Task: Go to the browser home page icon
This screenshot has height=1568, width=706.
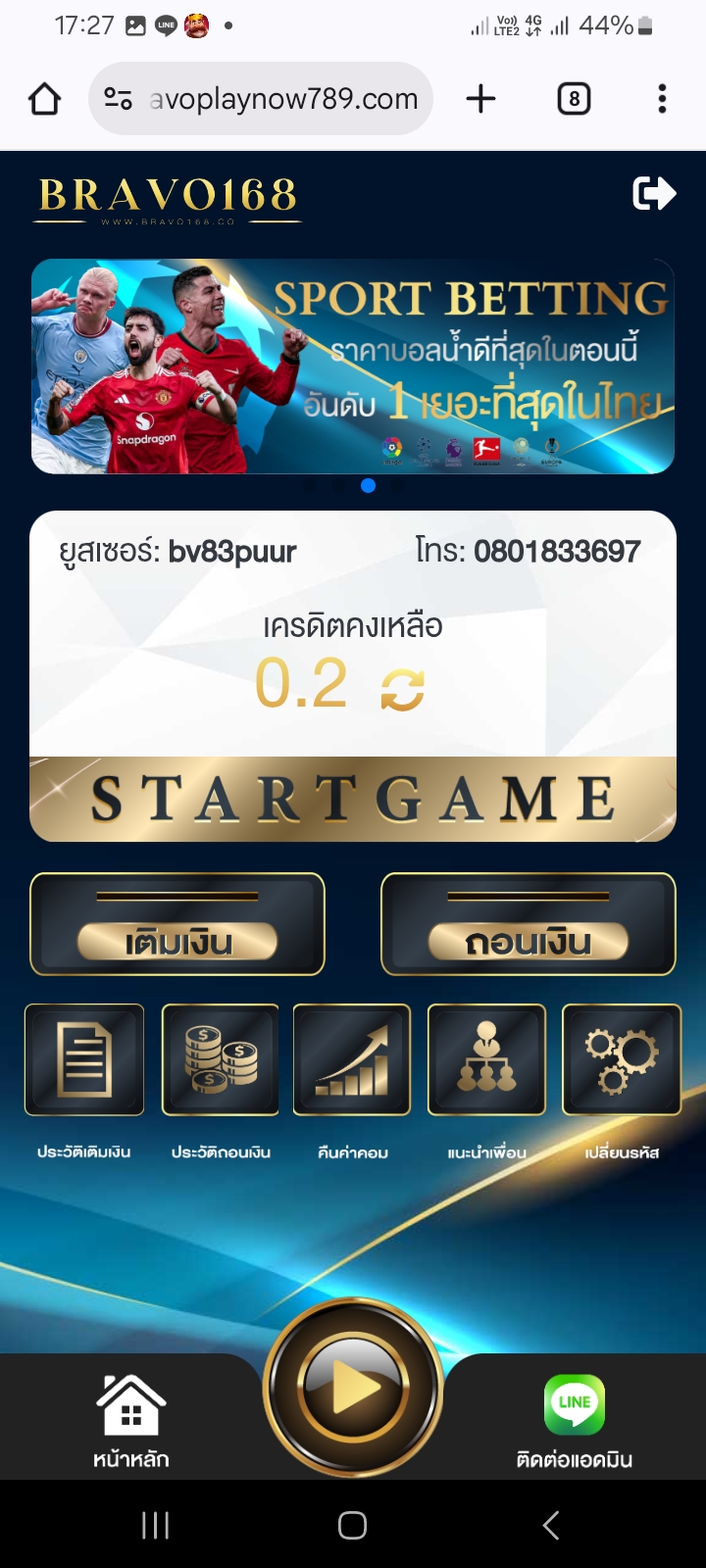Action: coord(45,99)
